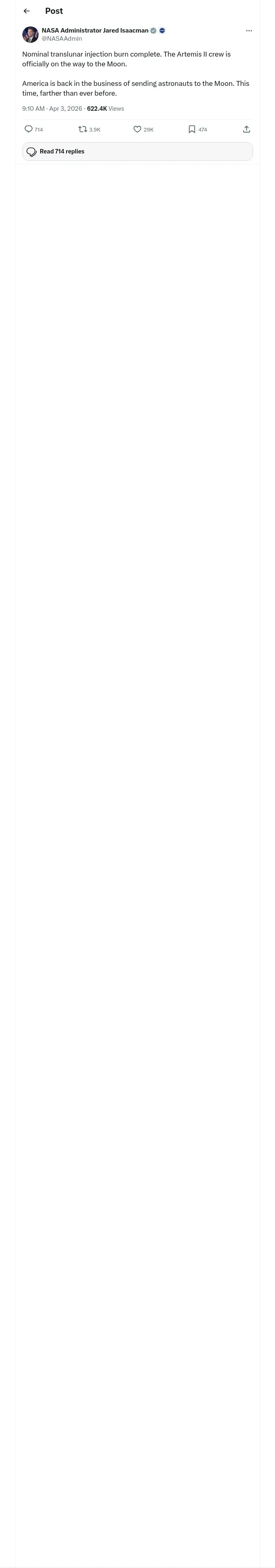The image size is (275, 1568).
Task: Open Read 714 replies
Action: tap(138, 151)
